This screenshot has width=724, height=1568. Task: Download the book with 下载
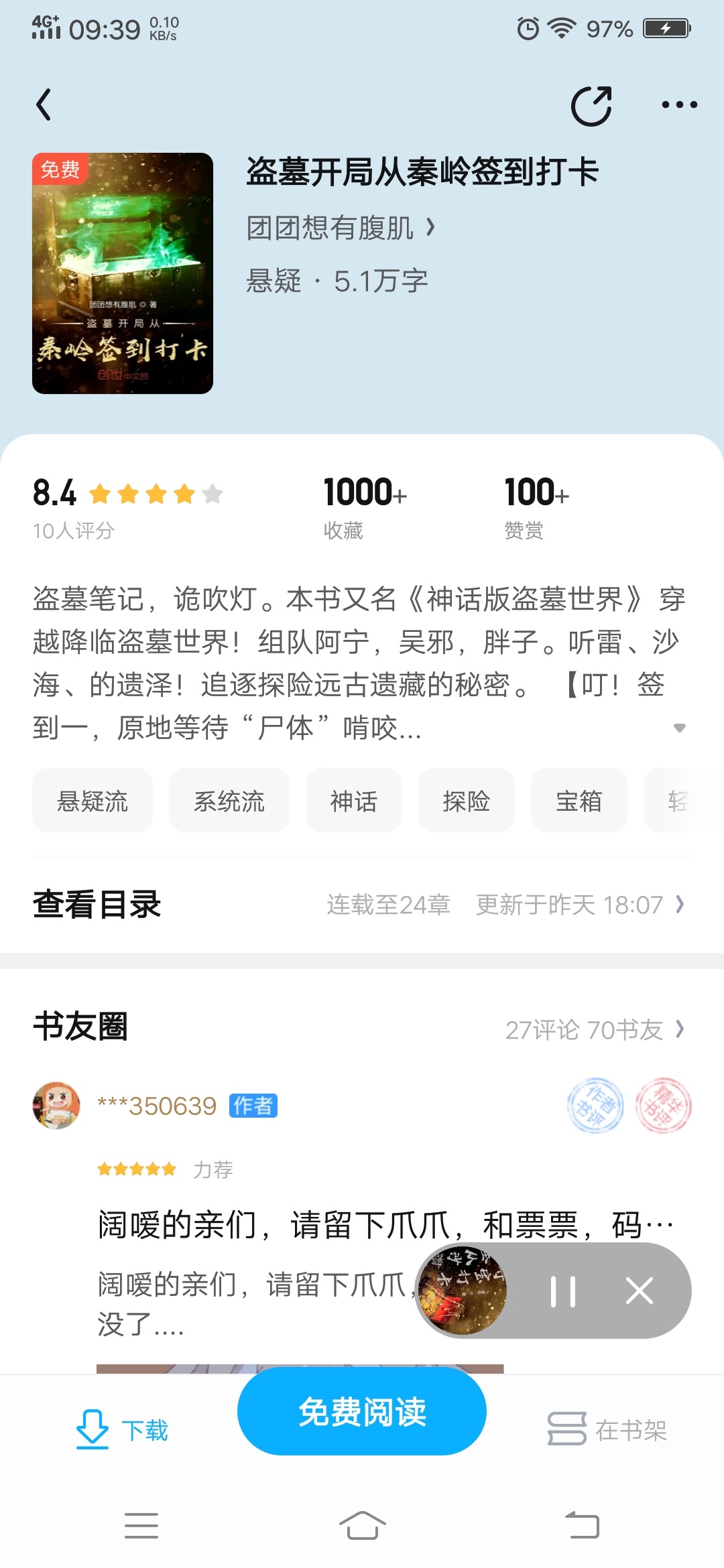[x=123, y=1430]
